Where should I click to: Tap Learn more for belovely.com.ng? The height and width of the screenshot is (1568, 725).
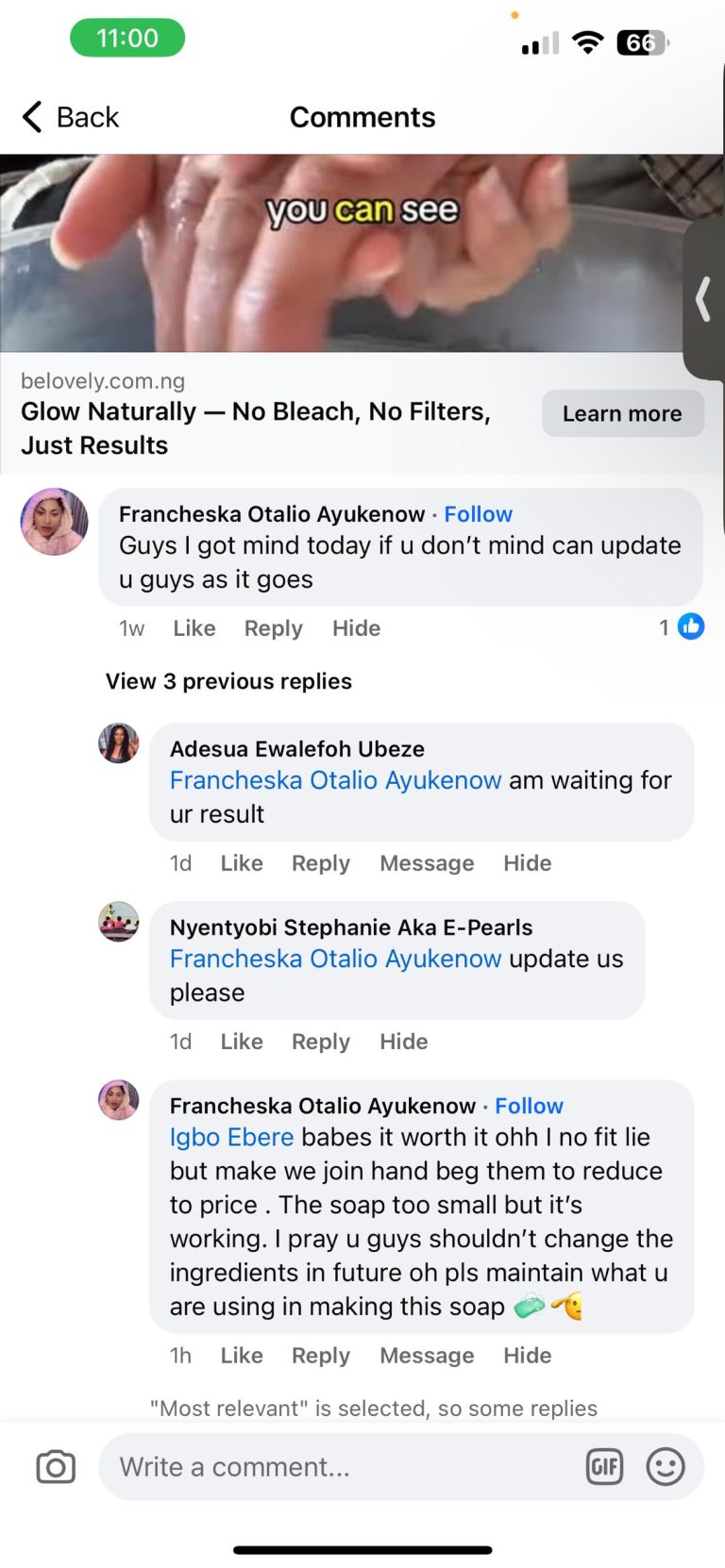(x=622, y=413)
